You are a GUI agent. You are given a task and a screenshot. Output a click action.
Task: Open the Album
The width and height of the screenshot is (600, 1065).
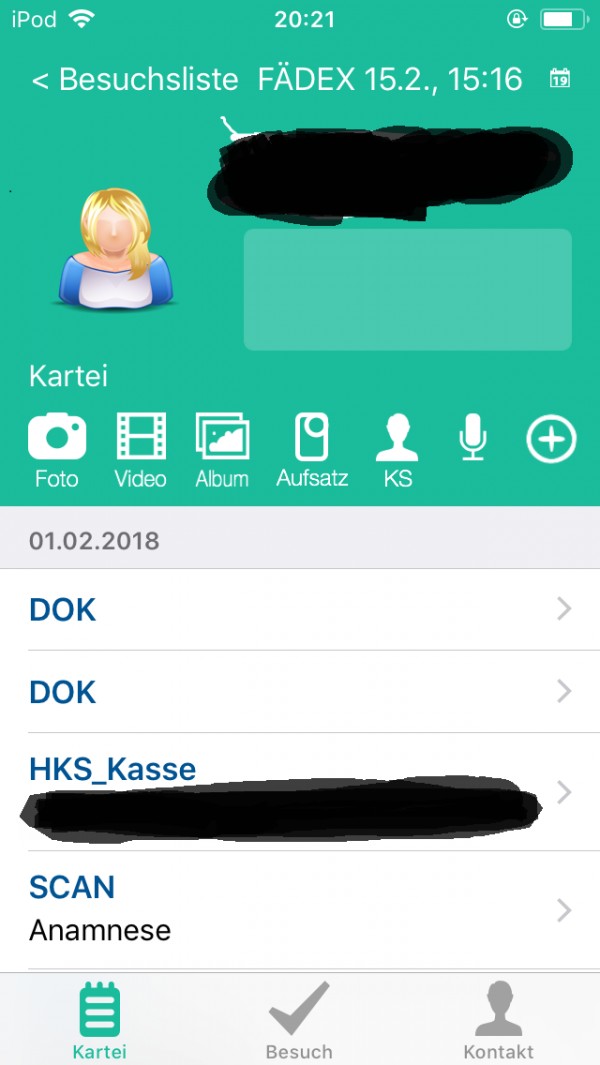[x=222, y=450]
